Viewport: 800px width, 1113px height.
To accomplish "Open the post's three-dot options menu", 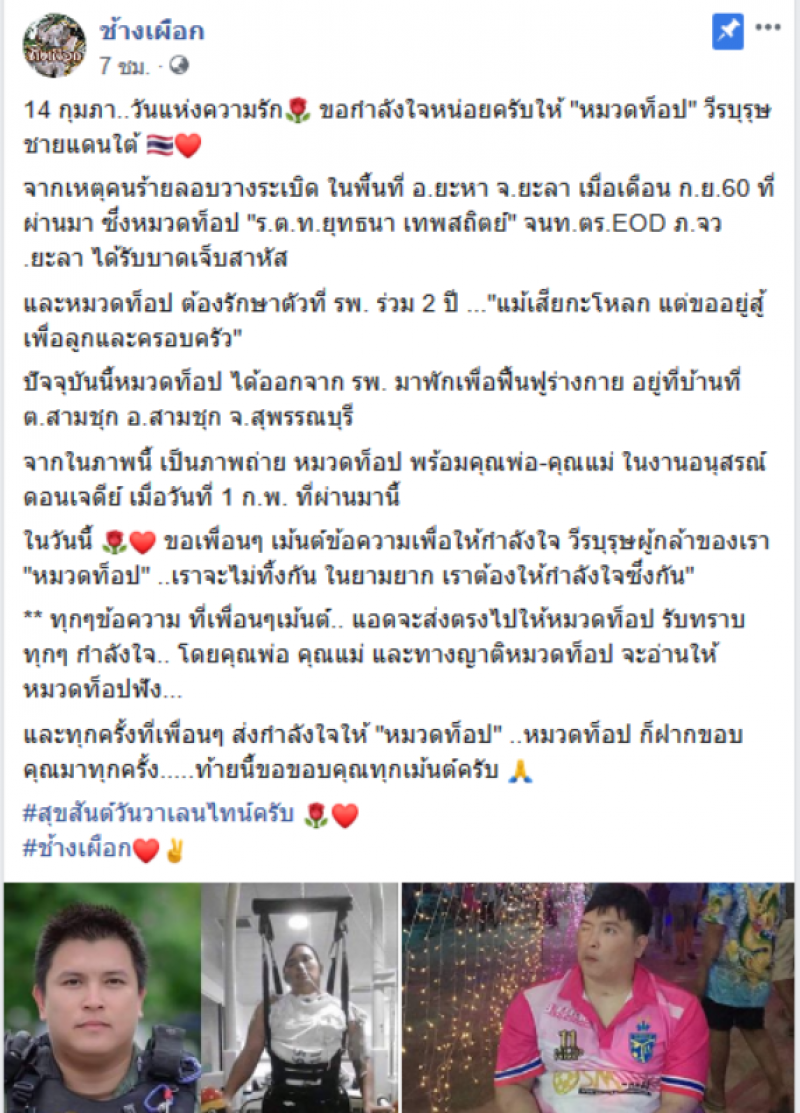I will [x=768, y=29].
